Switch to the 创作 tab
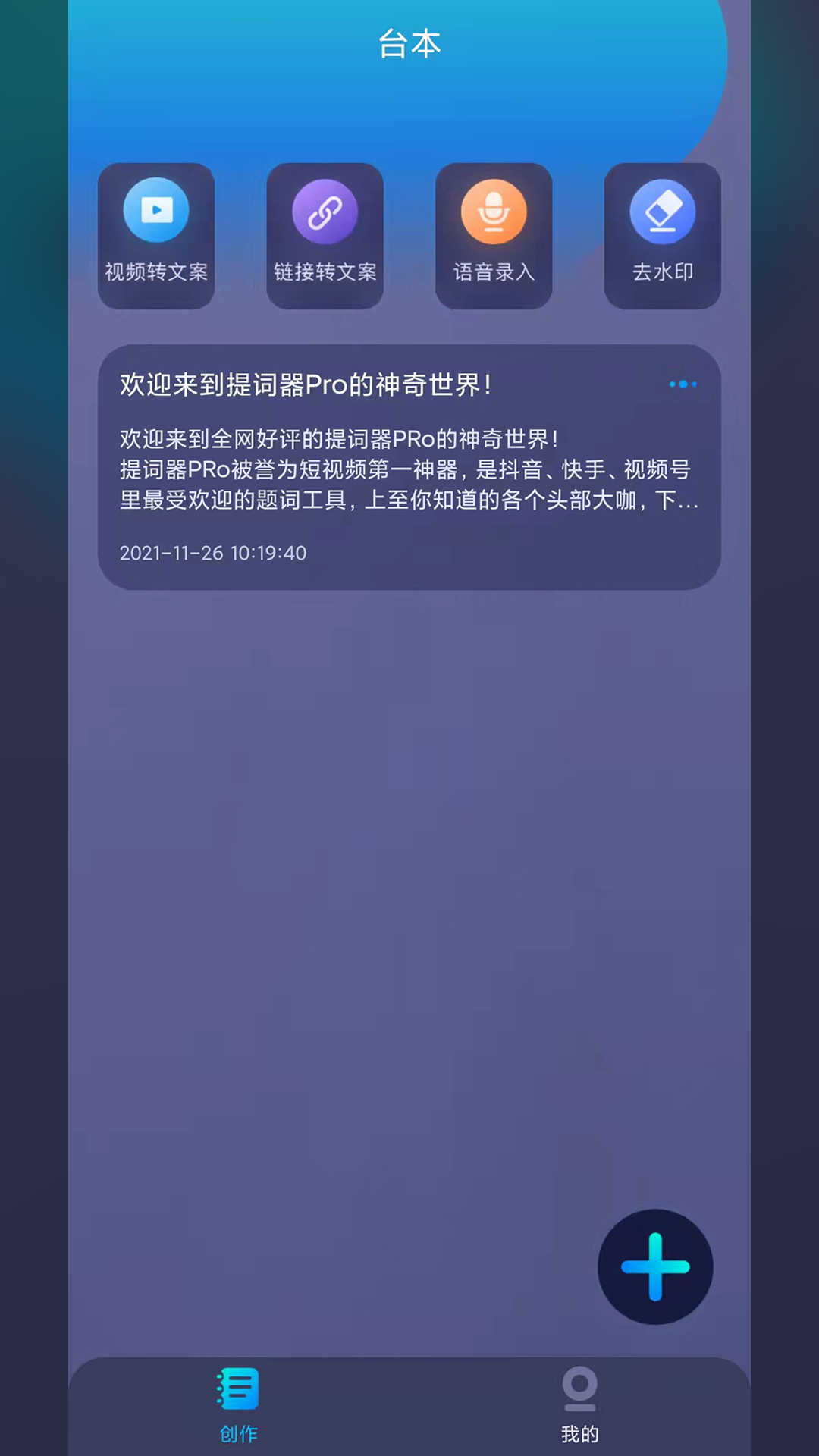819x1456 pixels. [238, 1405]
